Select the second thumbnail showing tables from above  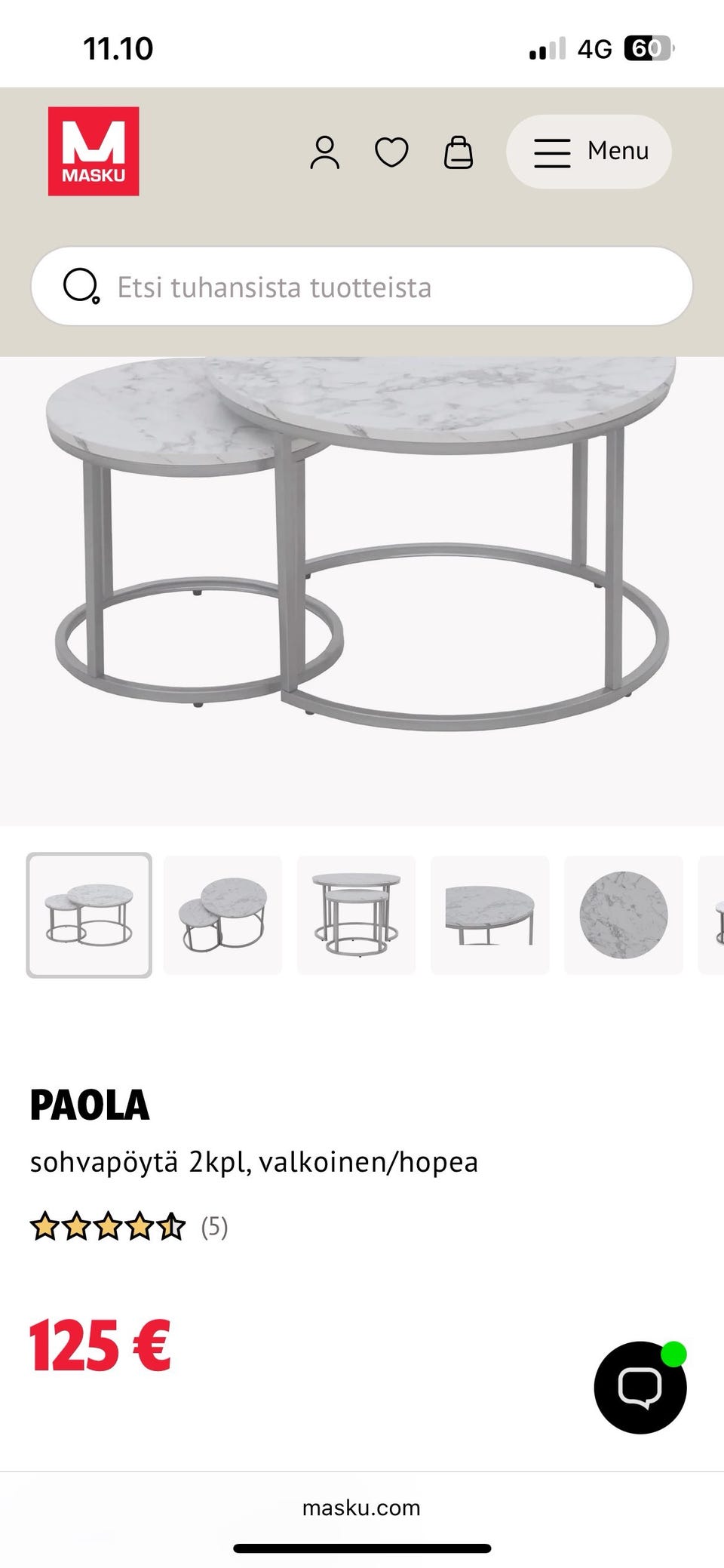pyautogui.click(x=222, y=915)
